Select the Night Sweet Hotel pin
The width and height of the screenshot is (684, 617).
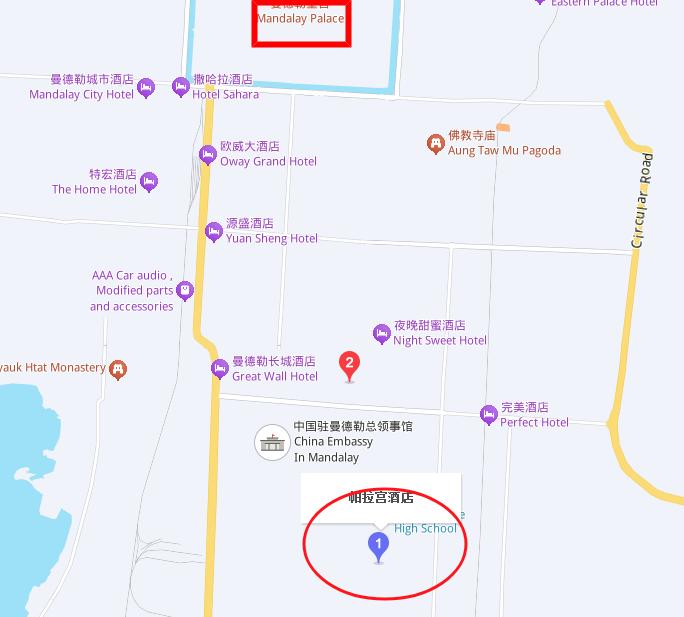tap(381, 333)
